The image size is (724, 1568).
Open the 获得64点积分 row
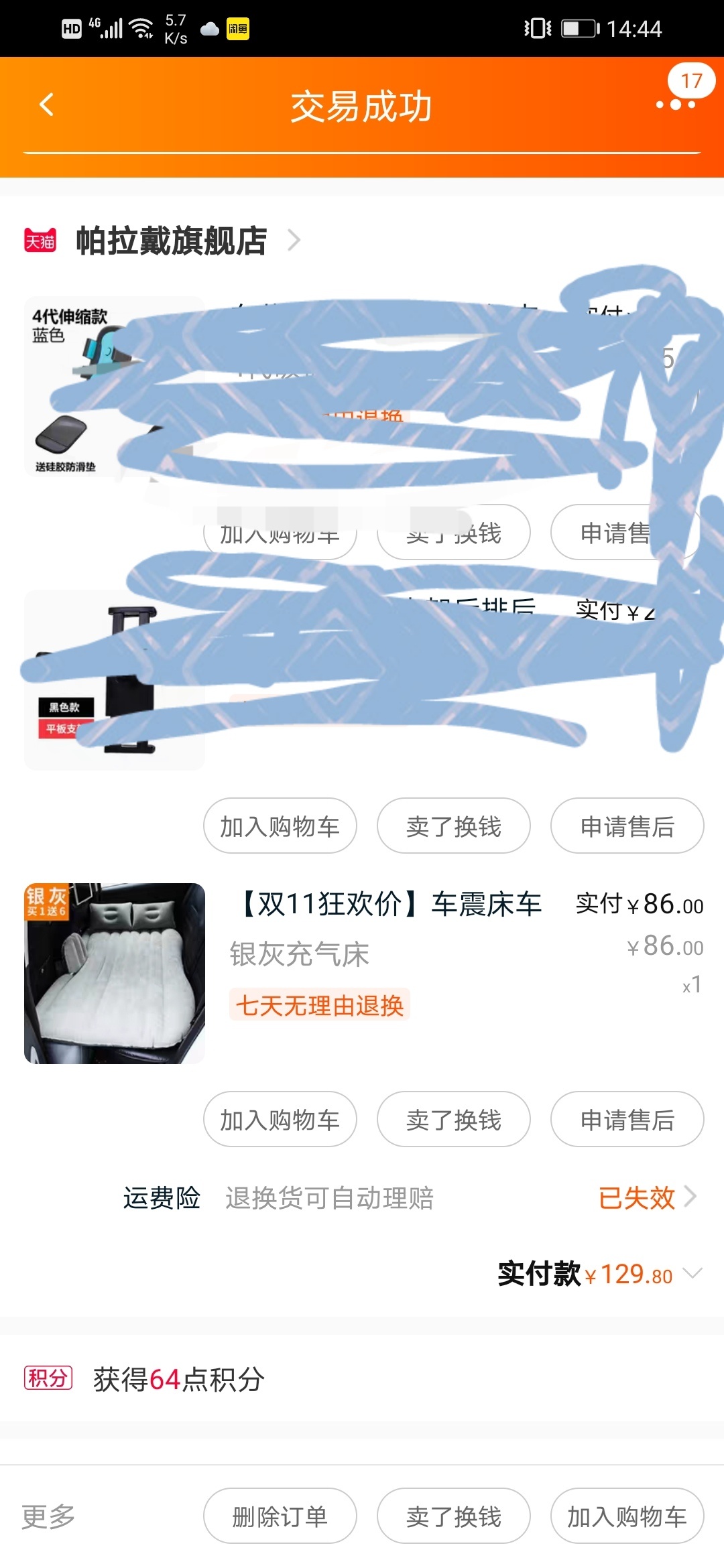[x=178, y=1379]
